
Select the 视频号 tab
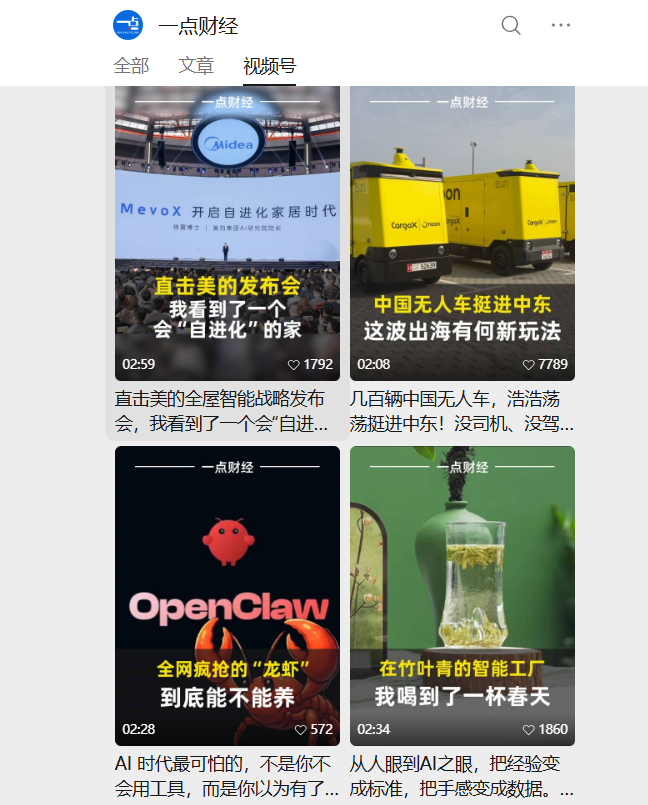pos(269,66)
